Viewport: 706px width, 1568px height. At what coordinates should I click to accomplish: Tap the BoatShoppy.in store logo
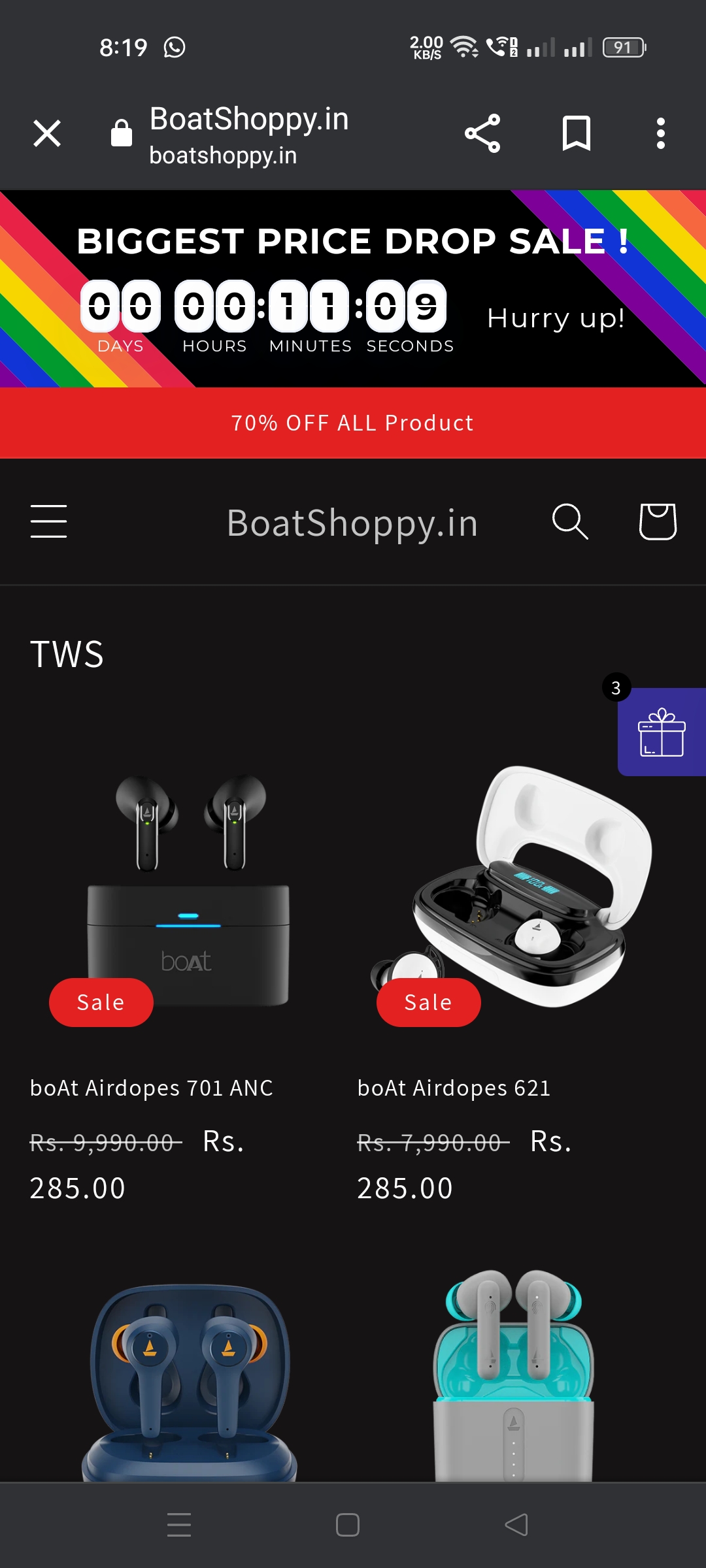(x=353, y=523)
